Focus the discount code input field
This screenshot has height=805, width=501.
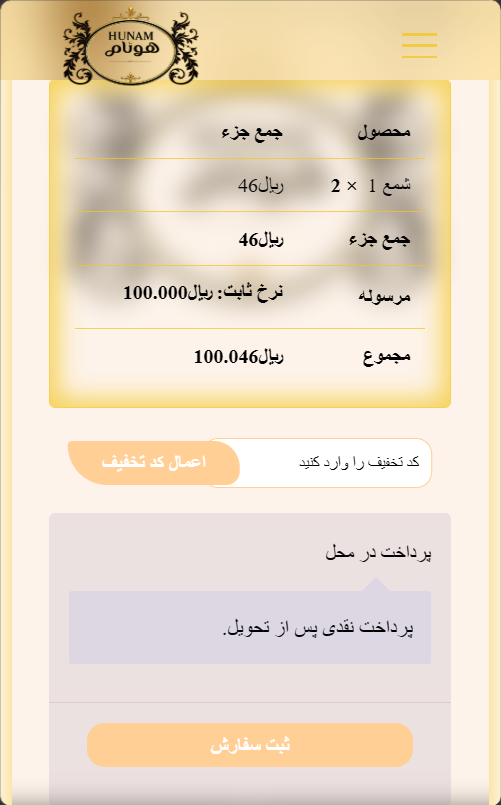tap(335, 463)
